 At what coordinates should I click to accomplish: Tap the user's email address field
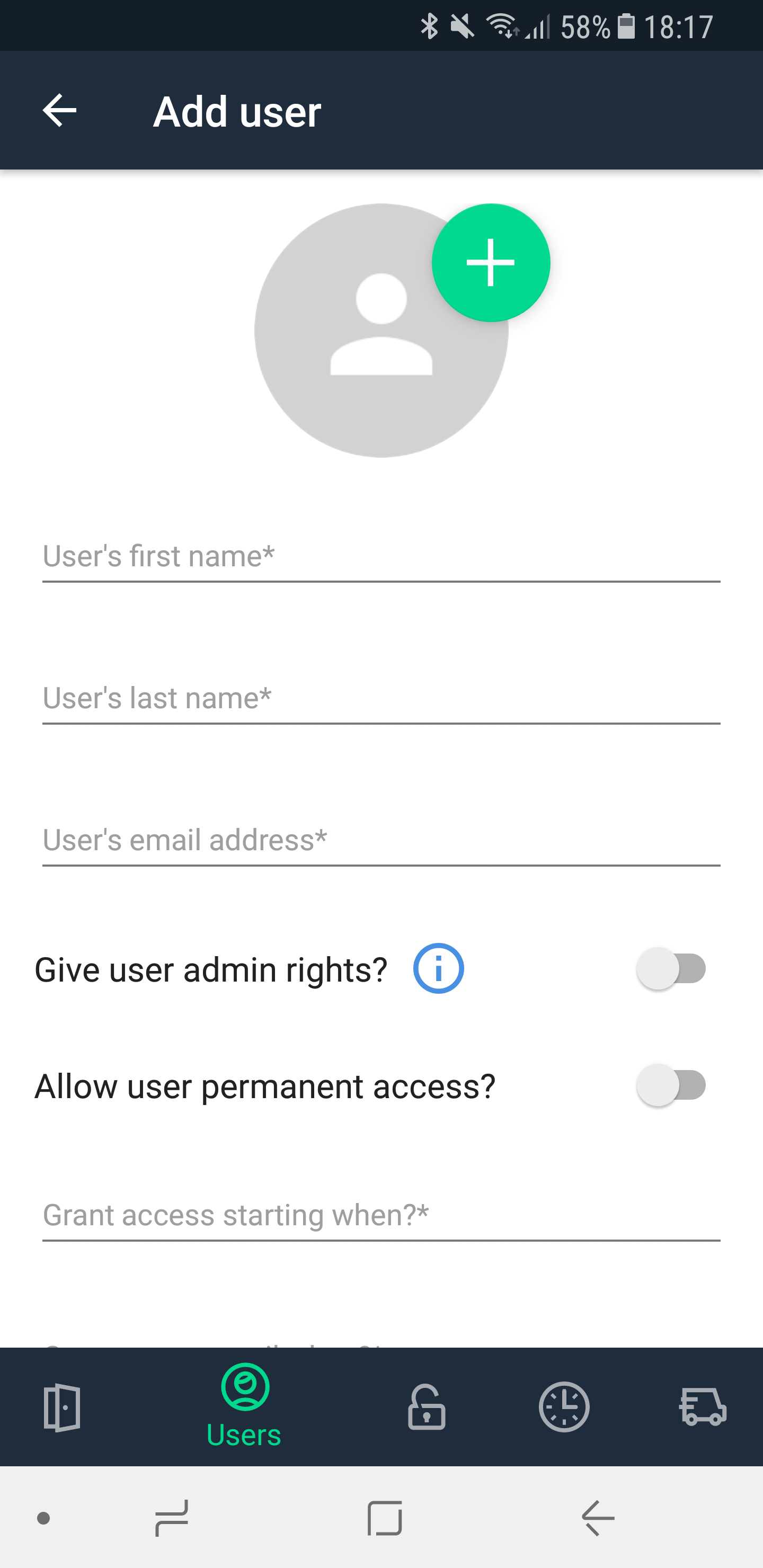381,841
